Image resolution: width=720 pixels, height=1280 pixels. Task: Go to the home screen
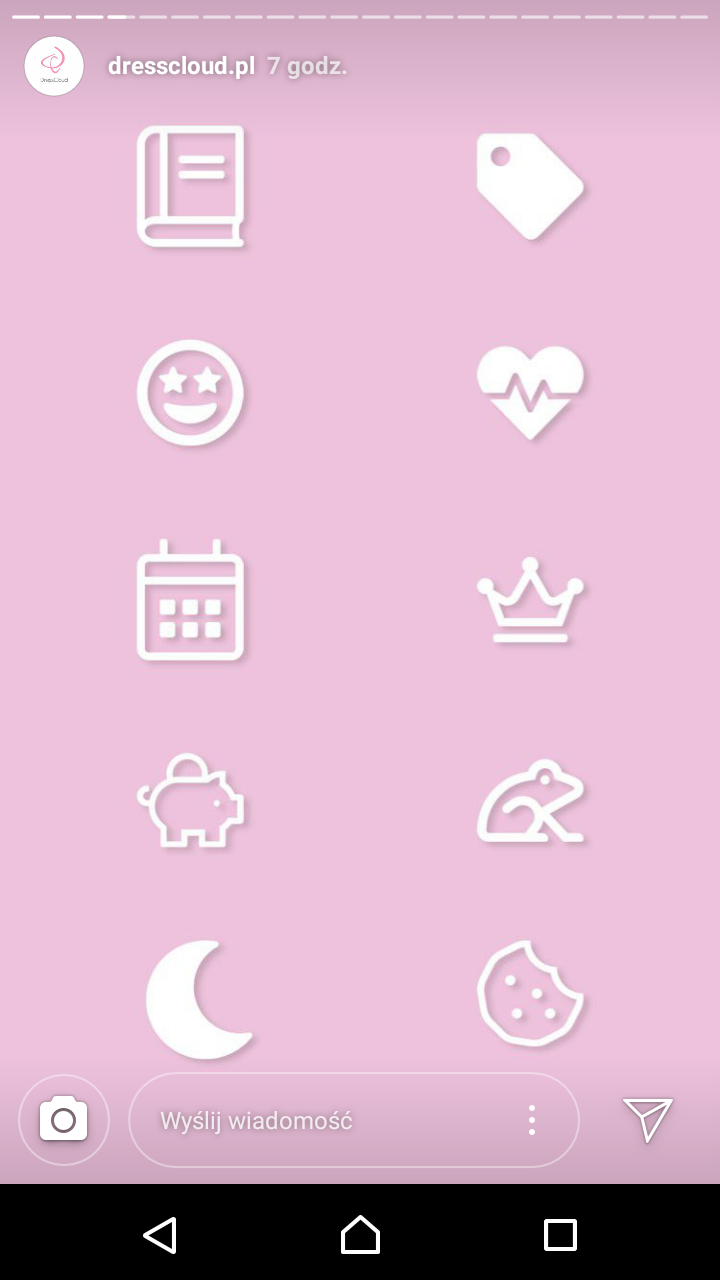pyautogui.click(x=360, y=1235)
